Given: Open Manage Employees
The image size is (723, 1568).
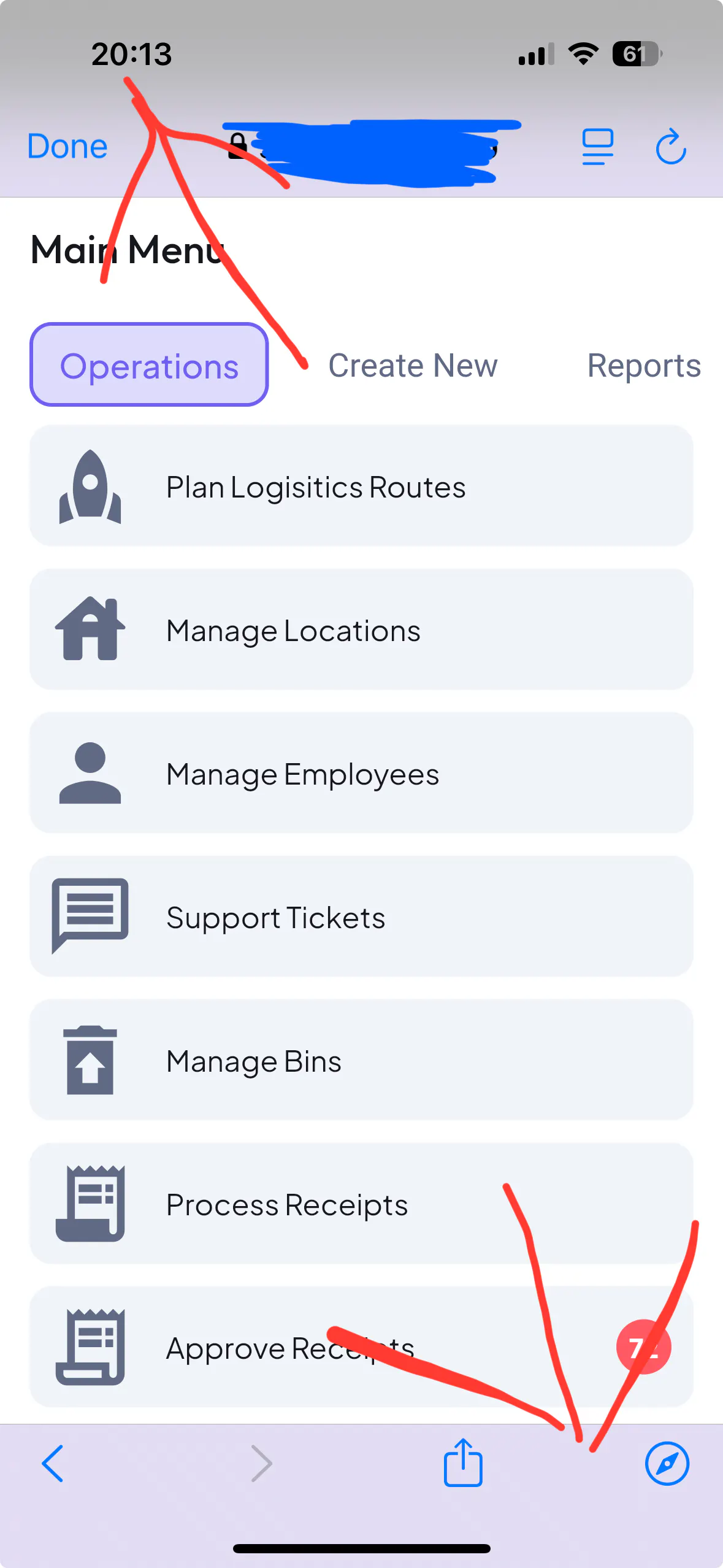Looking at the screenshot, I should pyautogui.click(x=361, y=773).
